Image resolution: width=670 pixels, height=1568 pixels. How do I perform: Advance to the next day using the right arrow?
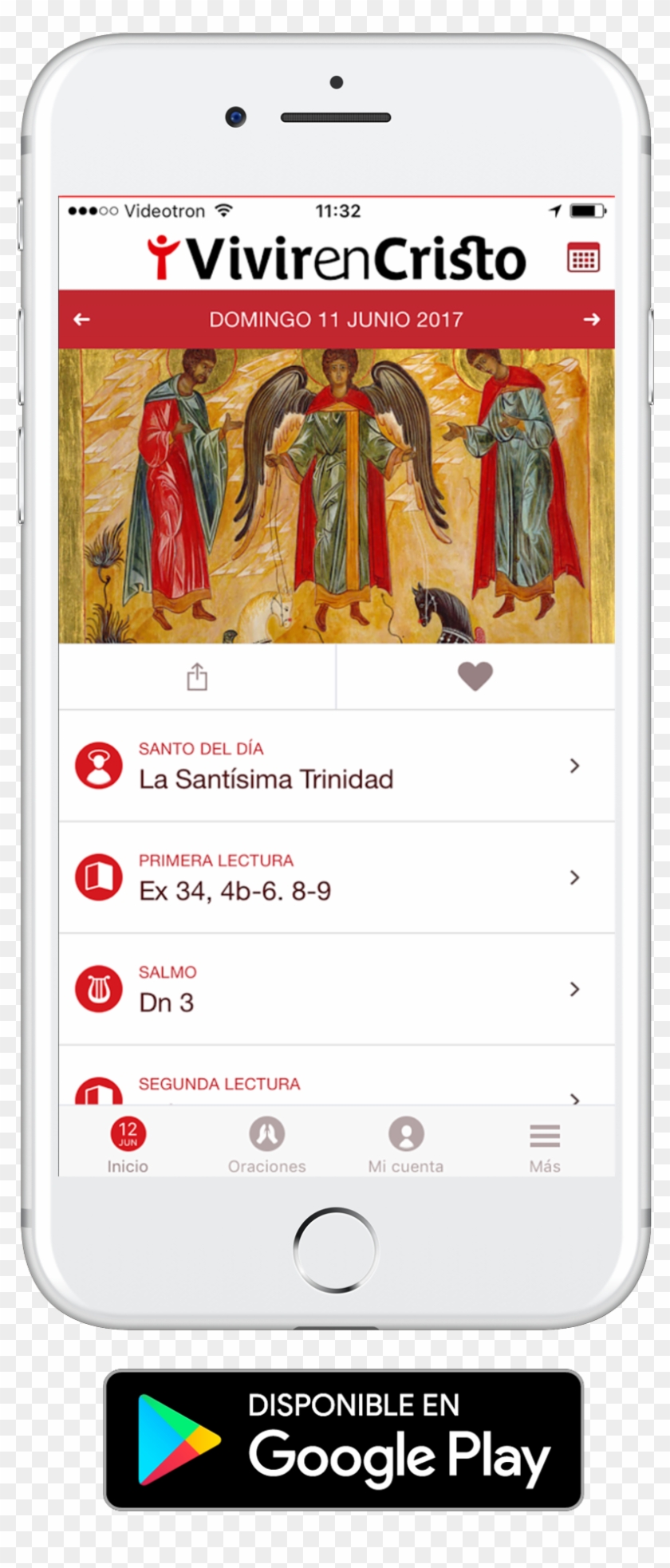pyautogui.click(x=592, y=318)
